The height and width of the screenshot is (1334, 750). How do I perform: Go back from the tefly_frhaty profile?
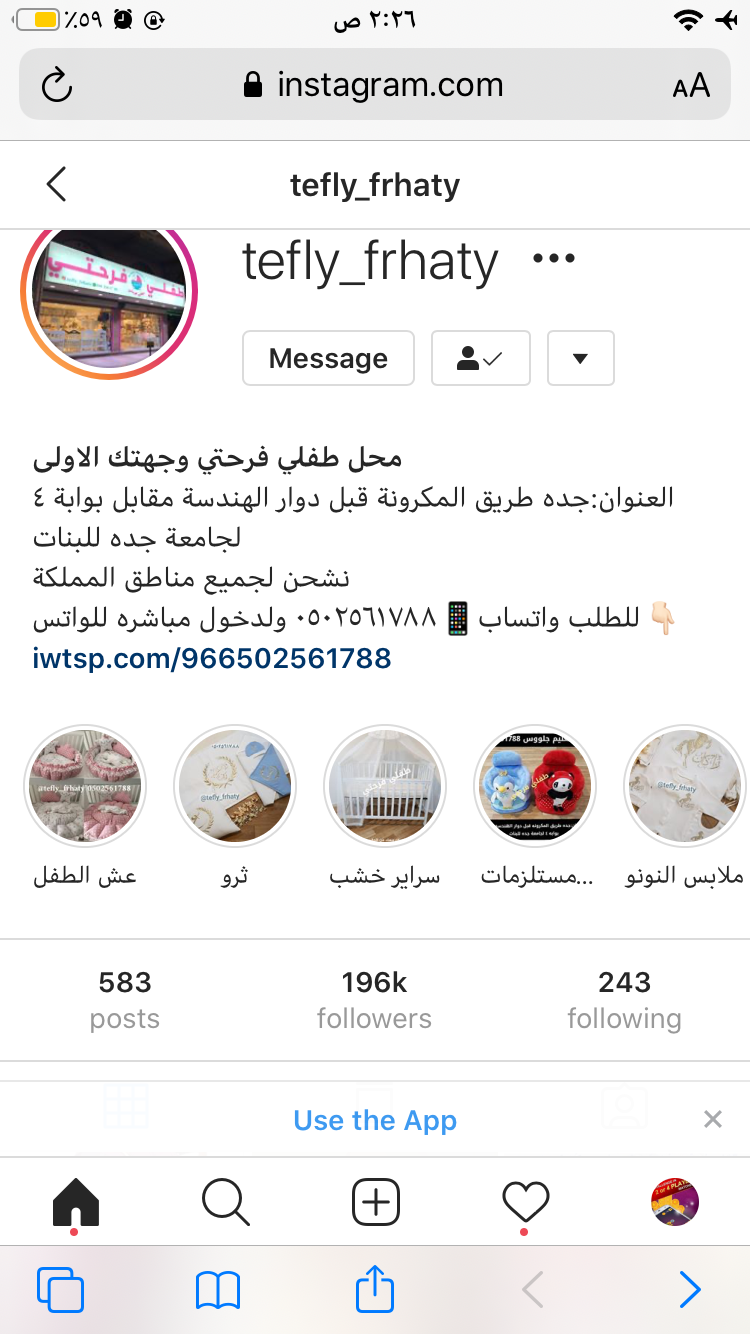[x=57, y=185]
